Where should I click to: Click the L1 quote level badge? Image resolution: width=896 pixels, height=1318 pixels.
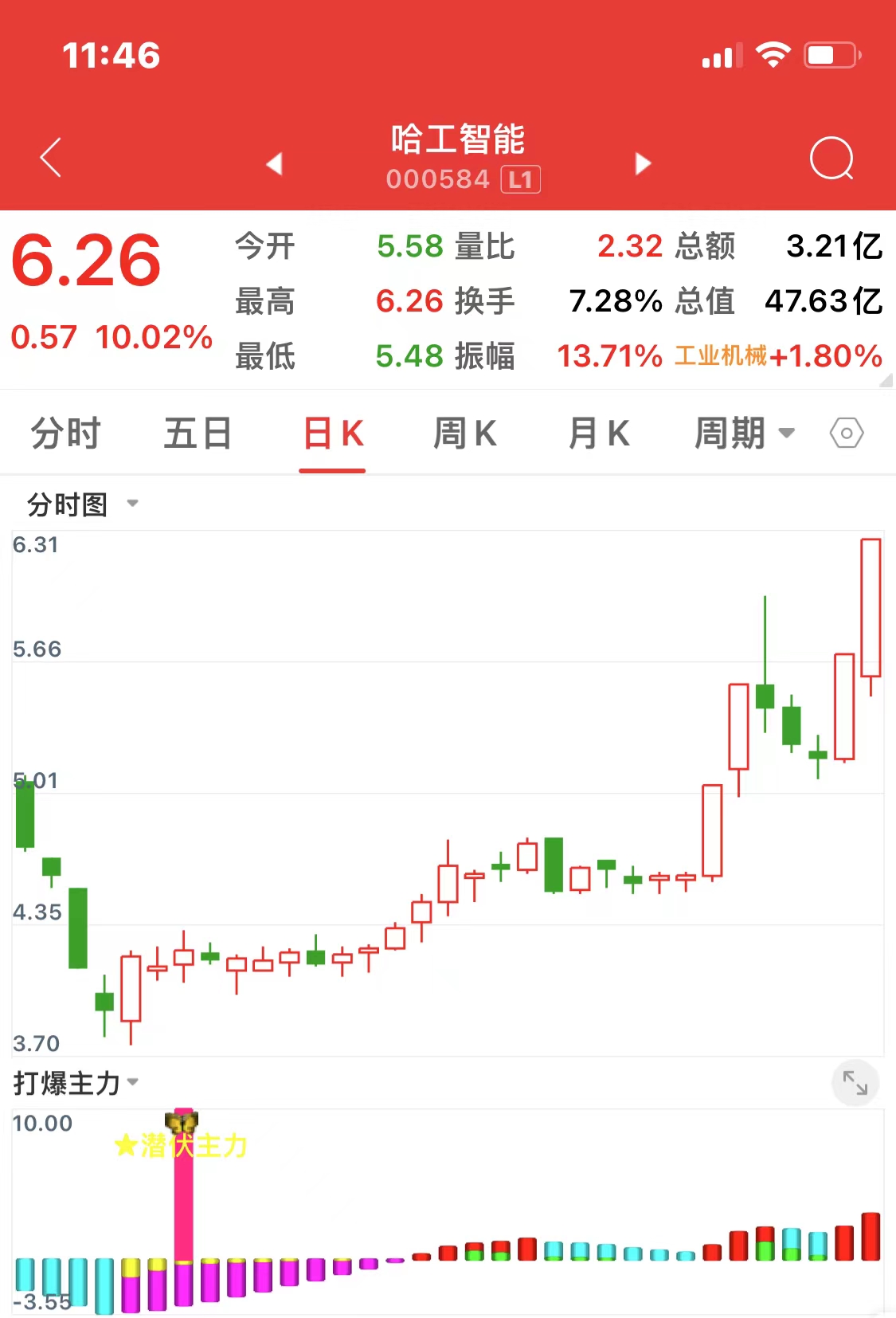point(520,178)
